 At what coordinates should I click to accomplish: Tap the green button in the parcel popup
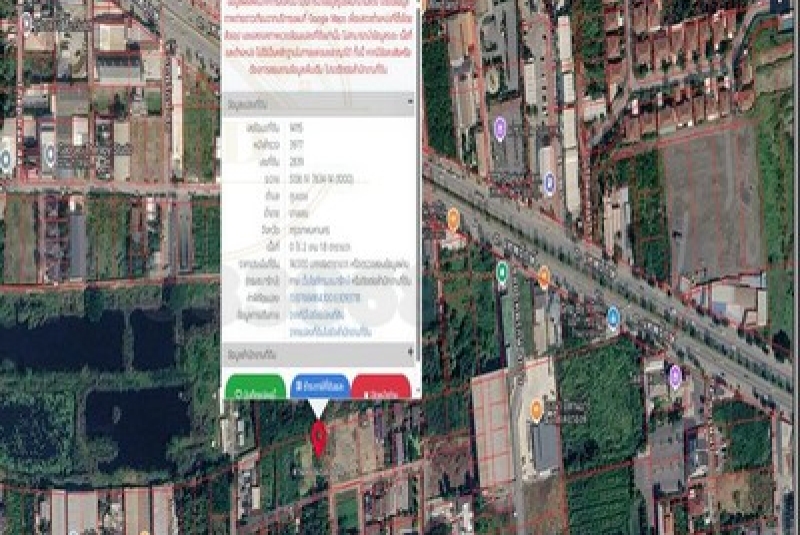tap(255, 388)
